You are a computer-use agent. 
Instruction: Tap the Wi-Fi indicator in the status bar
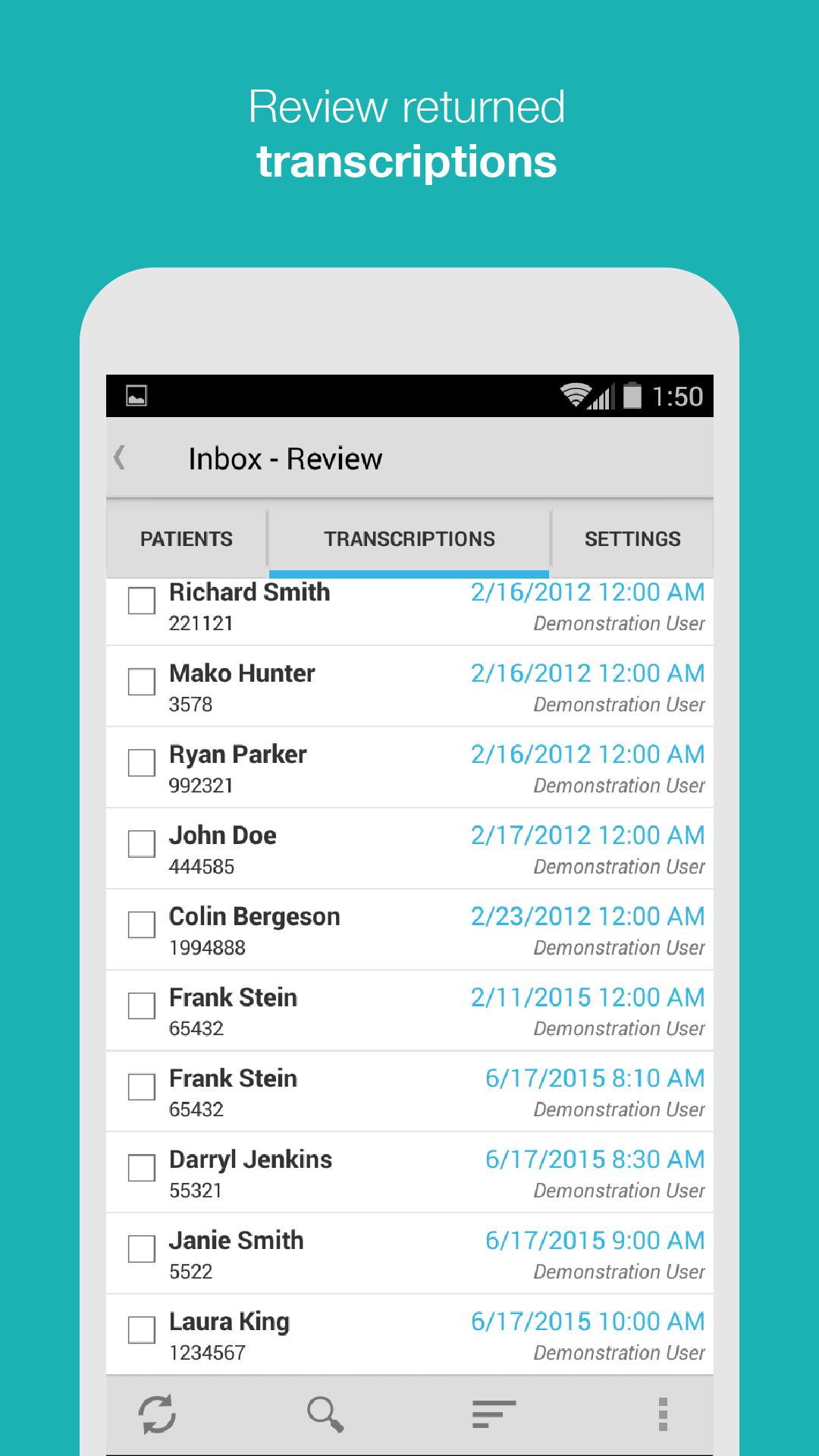point(573,395)
